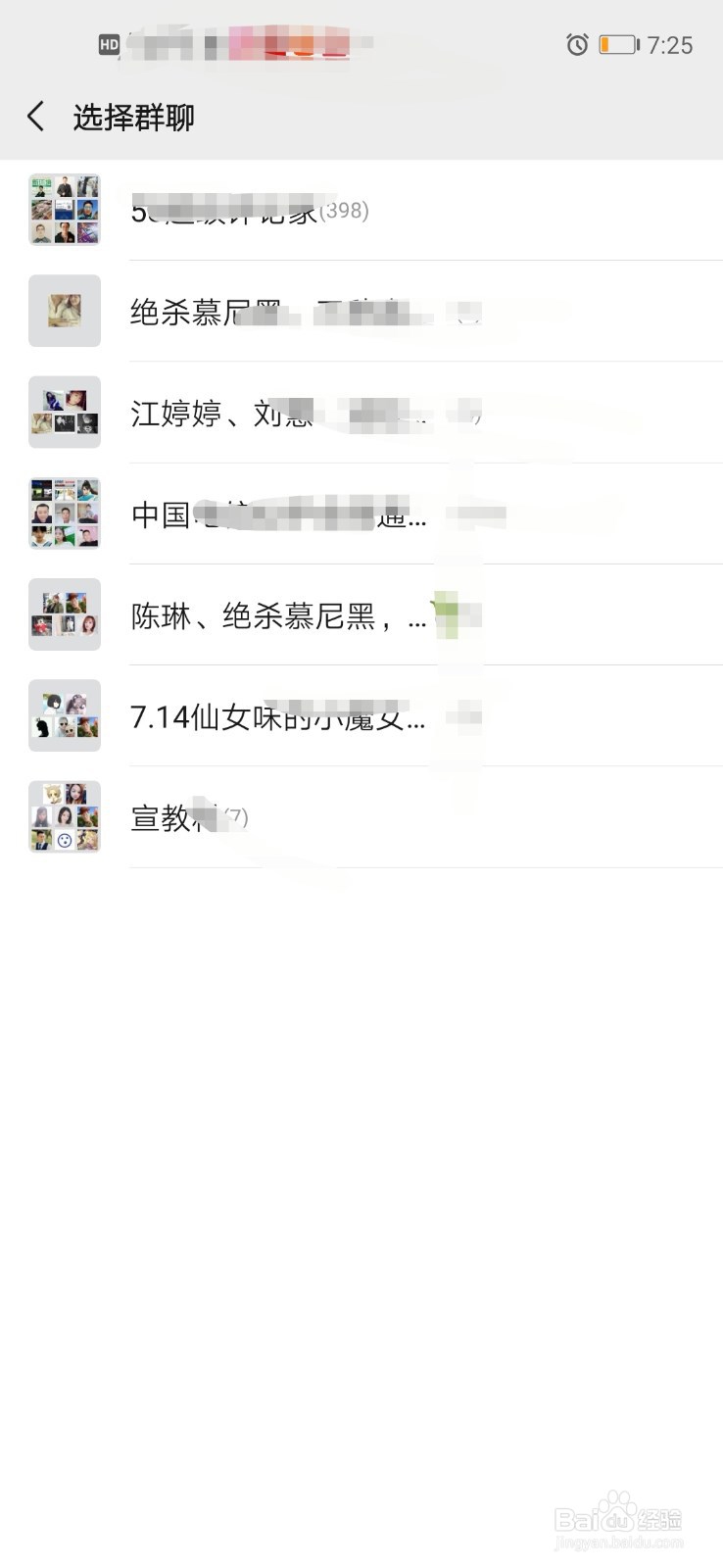Viewport: 723px width, 1568px height.
Task: Tap the avatar of the 398-member group
Action: (65, 210)
